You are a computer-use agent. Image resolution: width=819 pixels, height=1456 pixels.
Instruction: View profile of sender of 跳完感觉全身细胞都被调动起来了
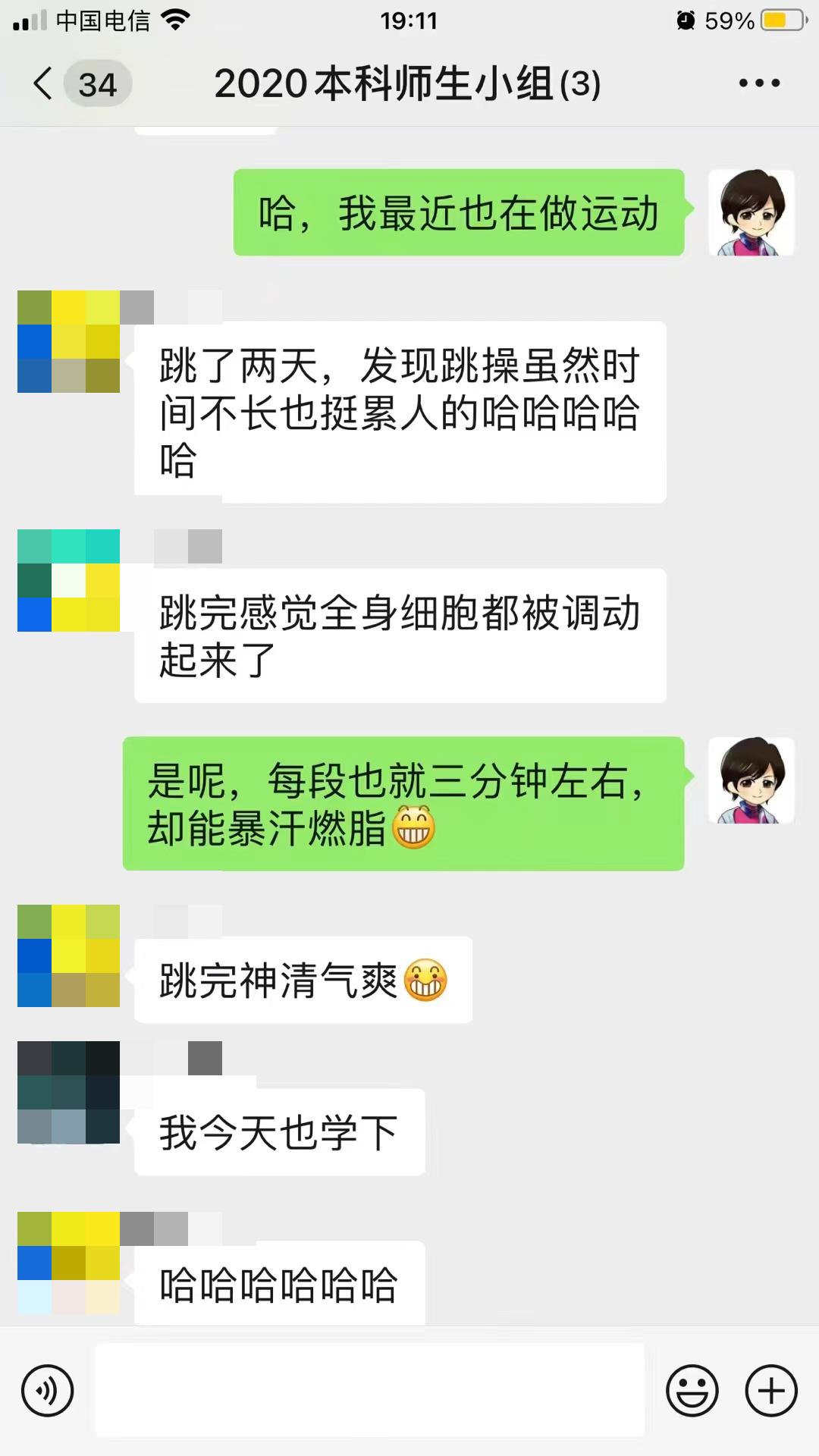68,580
